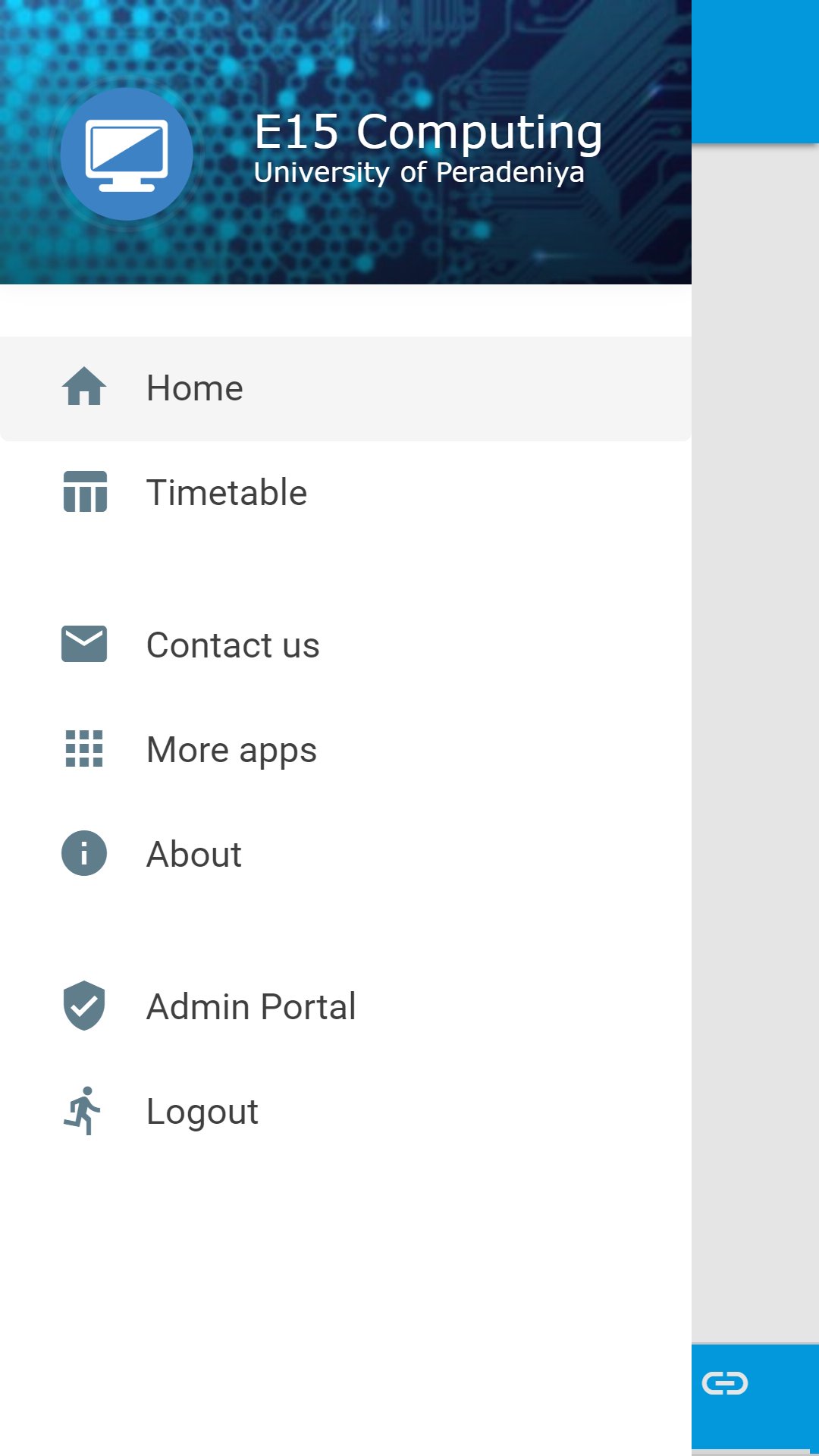The width and height of the screenshot is (819, 1456).
Task: Go to More apps
Action: pos(346,749)
